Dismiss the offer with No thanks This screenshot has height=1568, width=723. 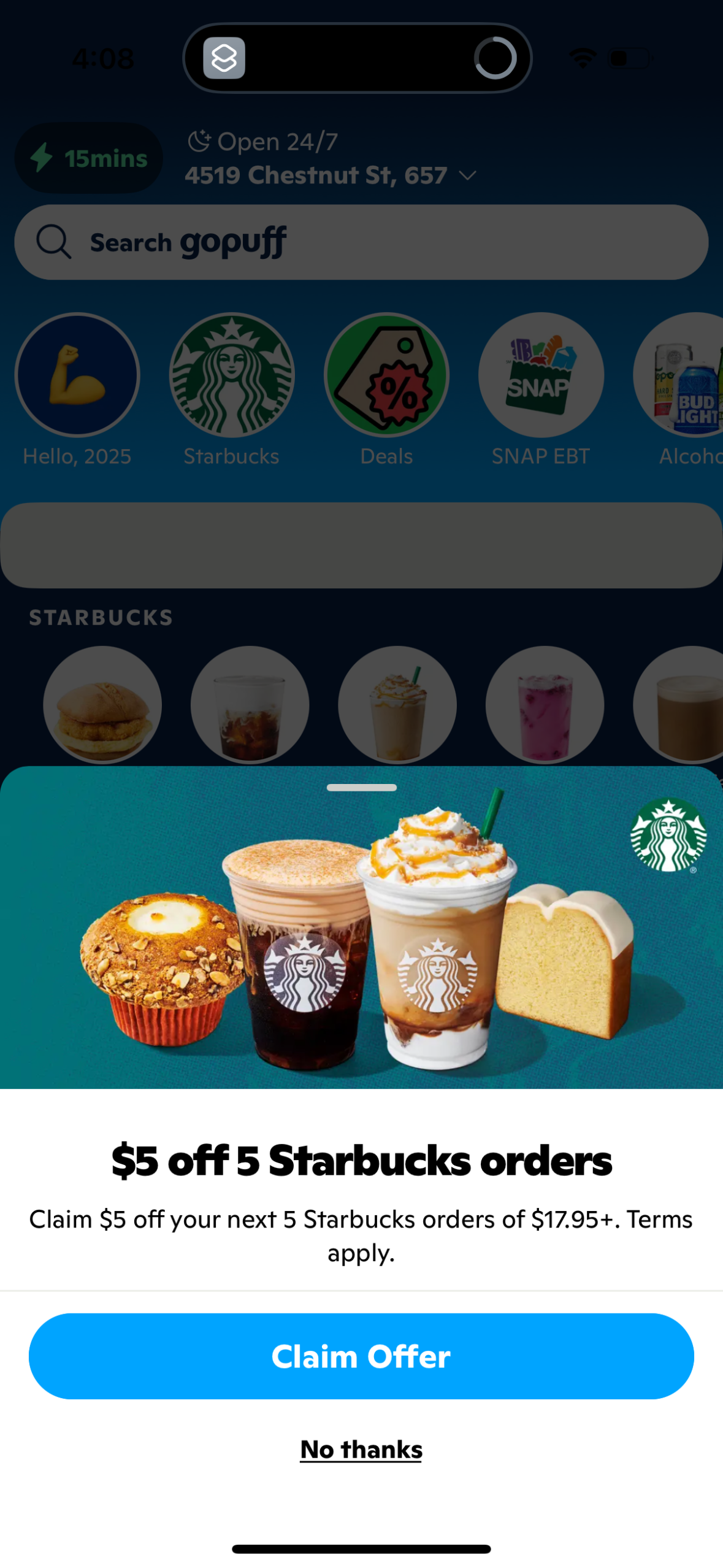click(361, 1449)
